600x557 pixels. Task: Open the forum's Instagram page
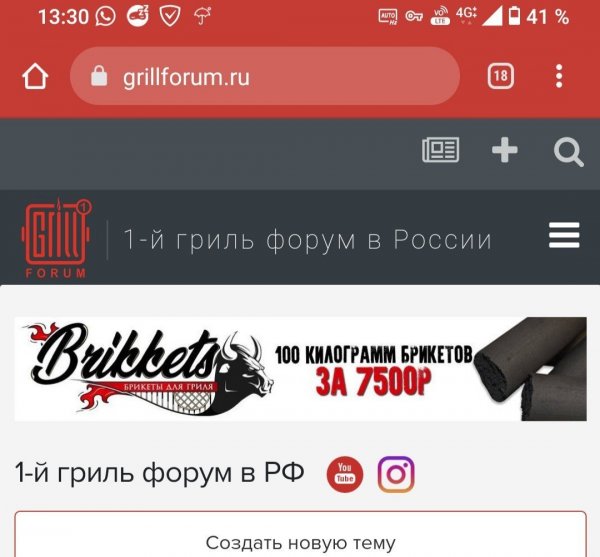(x=396, y=474)
